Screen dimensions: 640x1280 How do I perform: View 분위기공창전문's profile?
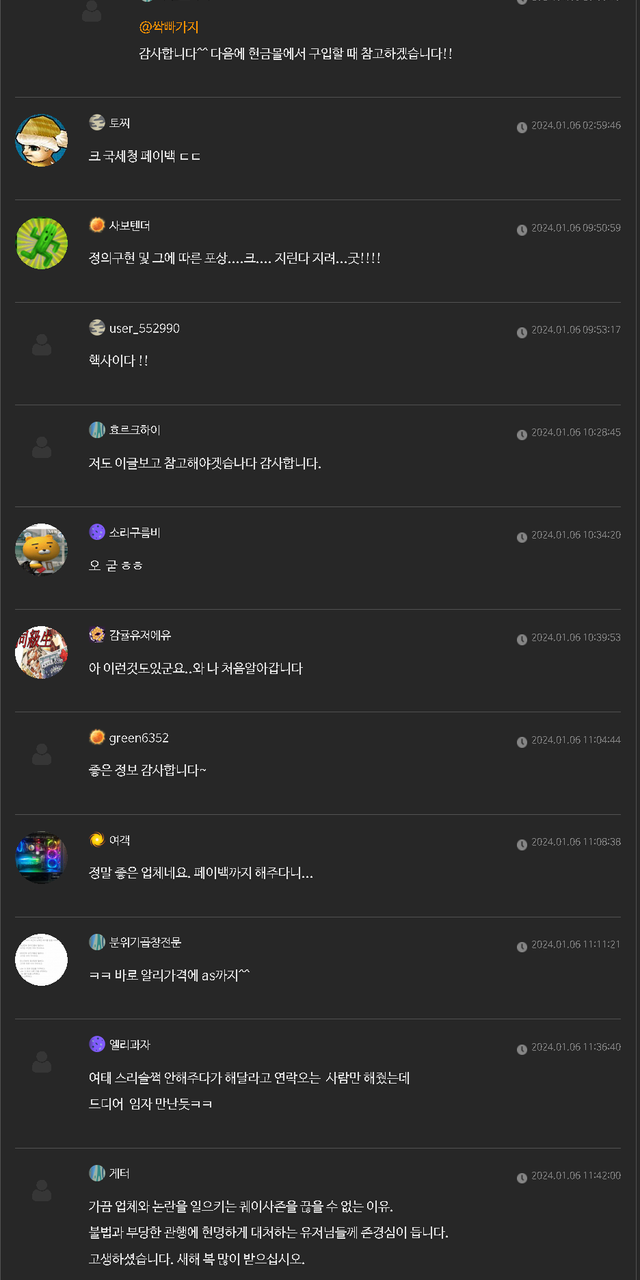145,942
